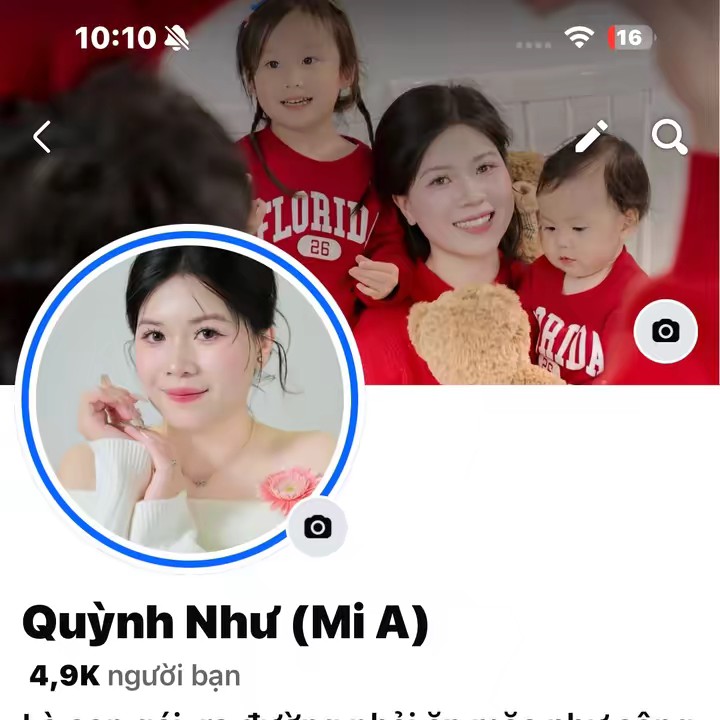Update profile picture via camera icon
The image size is (720, 720).
click(x=318, y=527)
